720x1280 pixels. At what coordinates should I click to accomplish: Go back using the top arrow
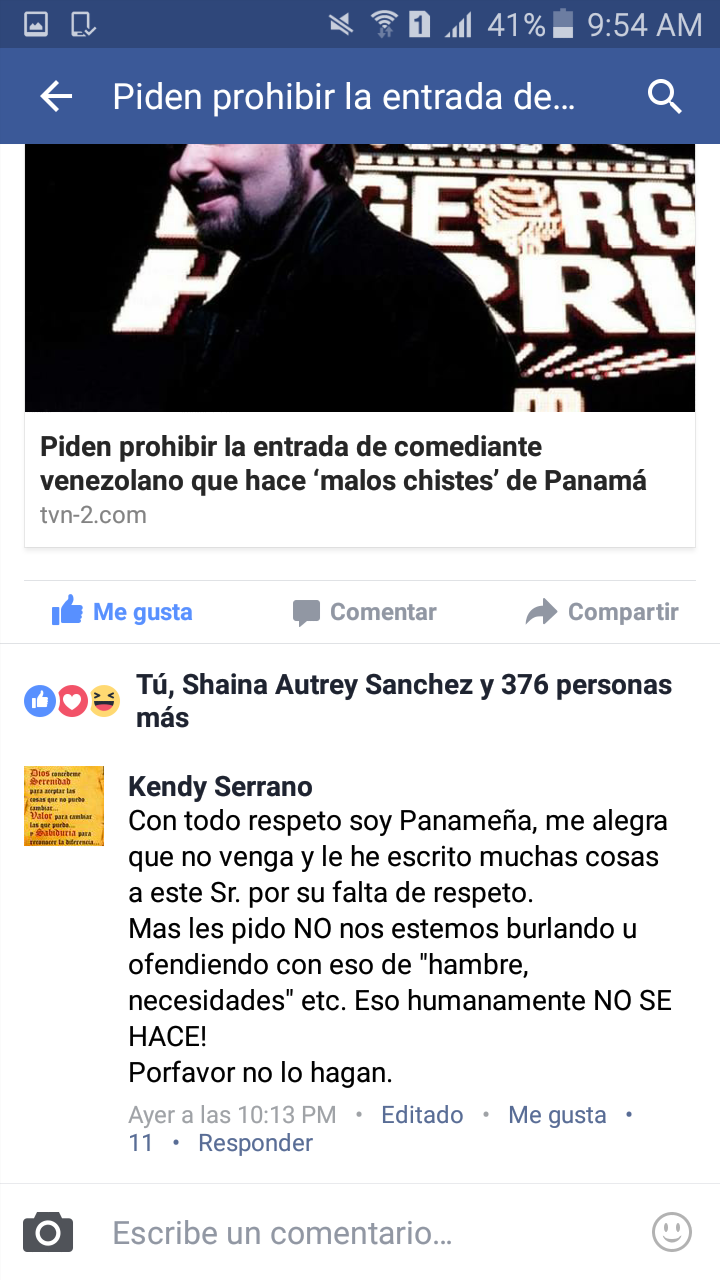[x=56, y=97]
